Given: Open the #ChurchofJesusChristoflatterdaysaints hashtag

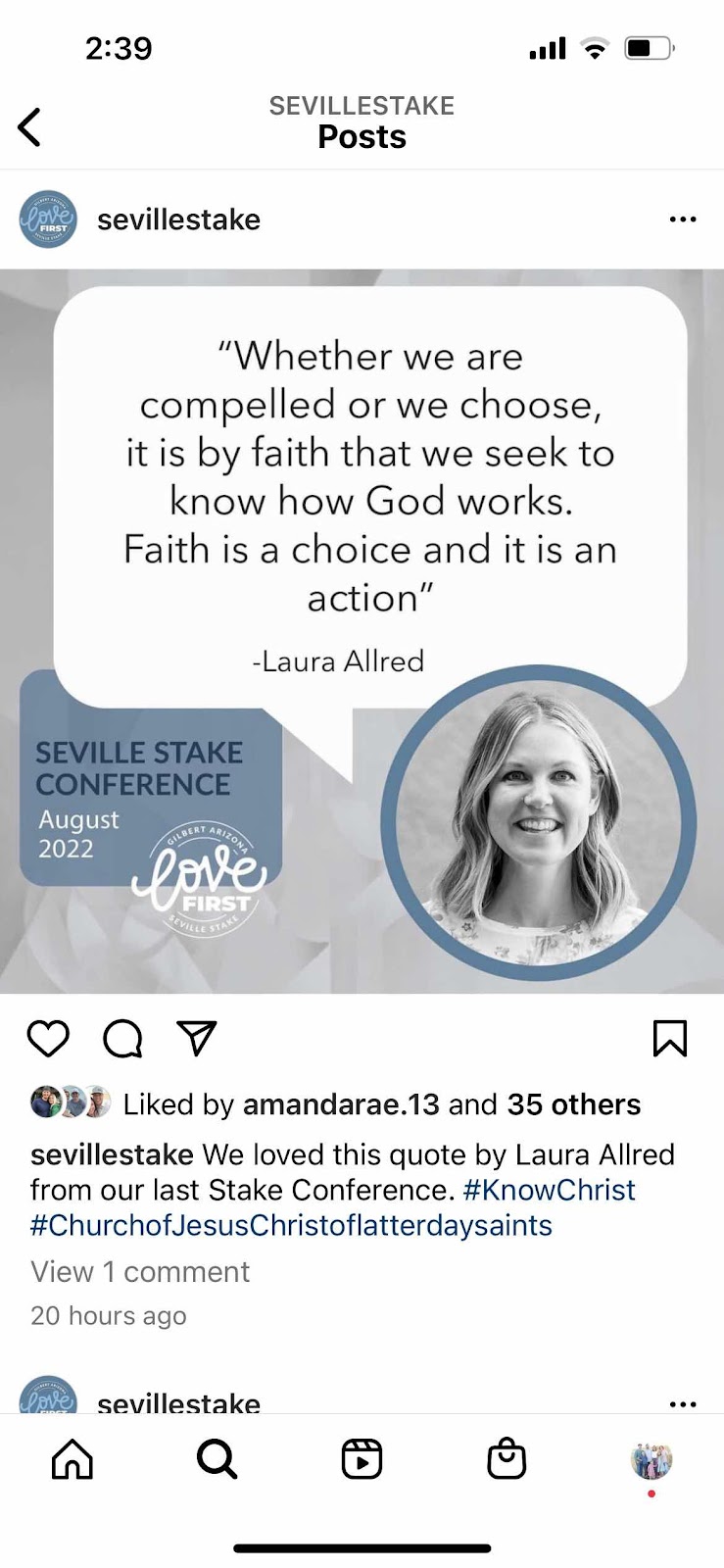Looking at the screenshot, I should (291, 1225).
